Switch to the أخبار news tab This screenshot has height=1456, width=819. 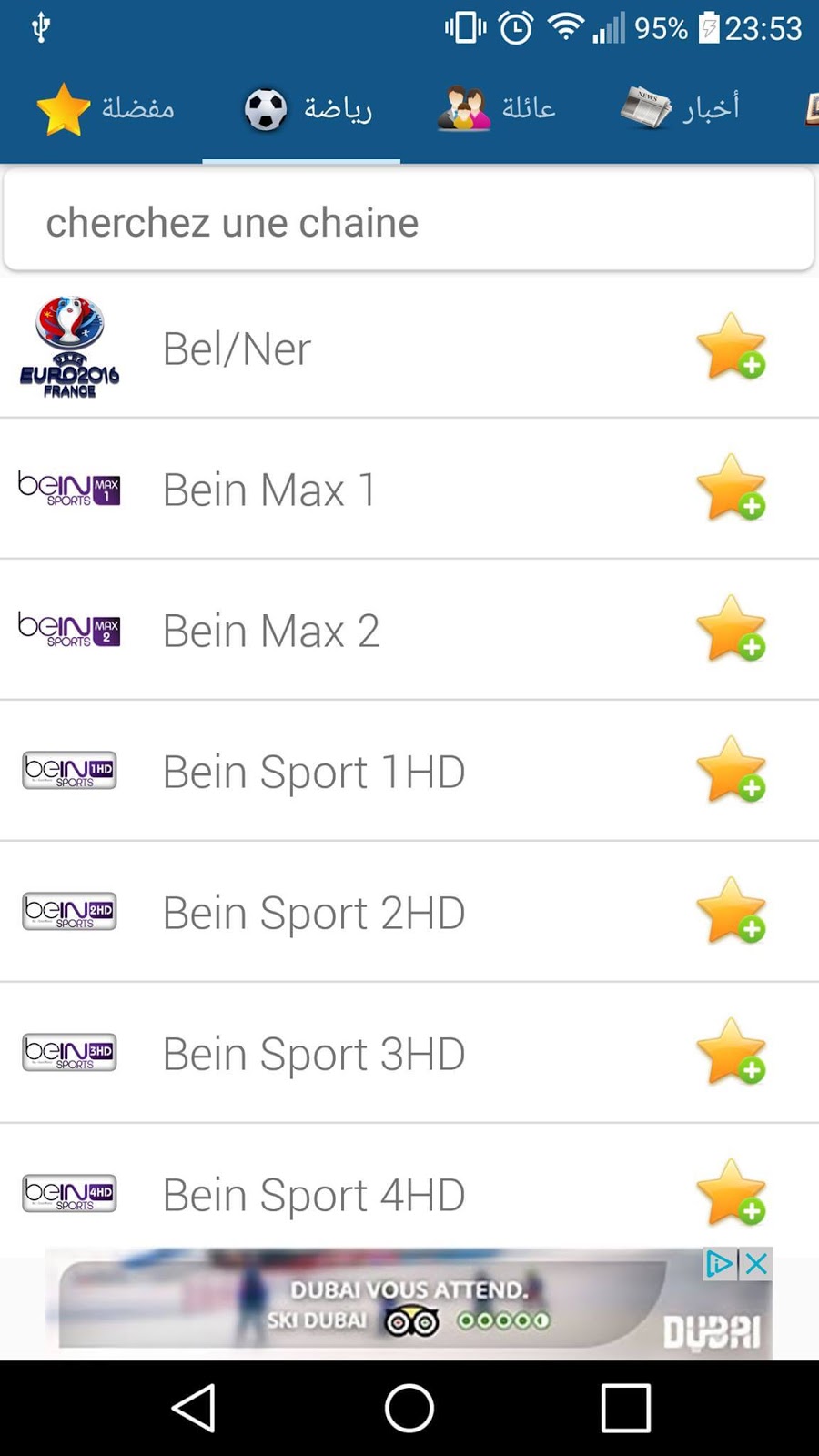680,109
